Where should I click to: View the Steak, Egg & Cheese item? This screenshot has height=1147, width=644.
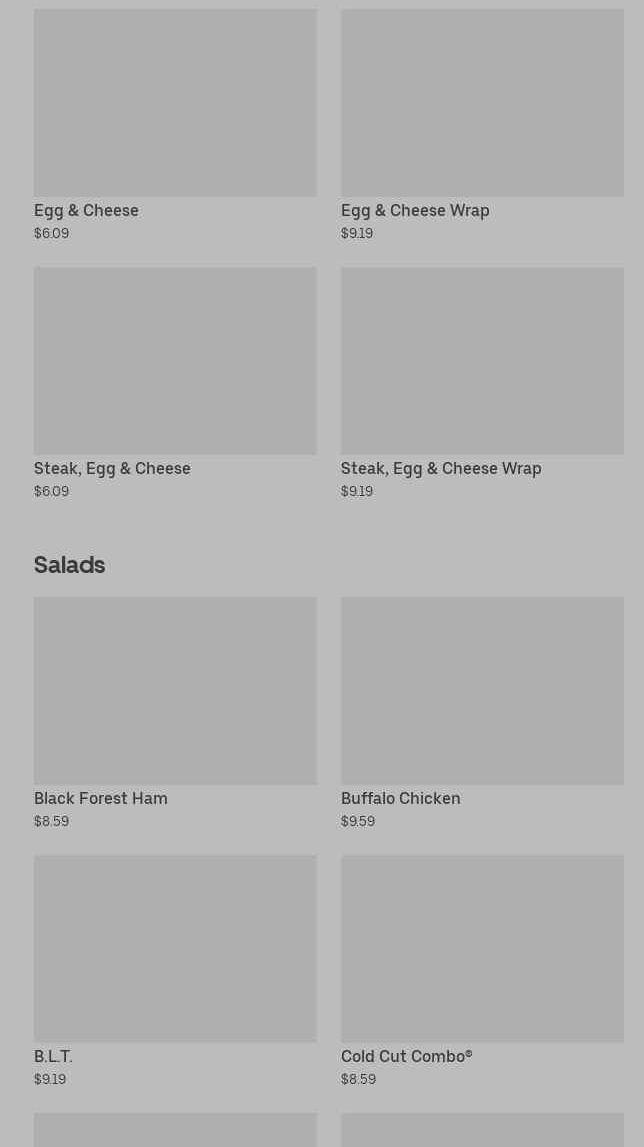(x=175, y=362)
